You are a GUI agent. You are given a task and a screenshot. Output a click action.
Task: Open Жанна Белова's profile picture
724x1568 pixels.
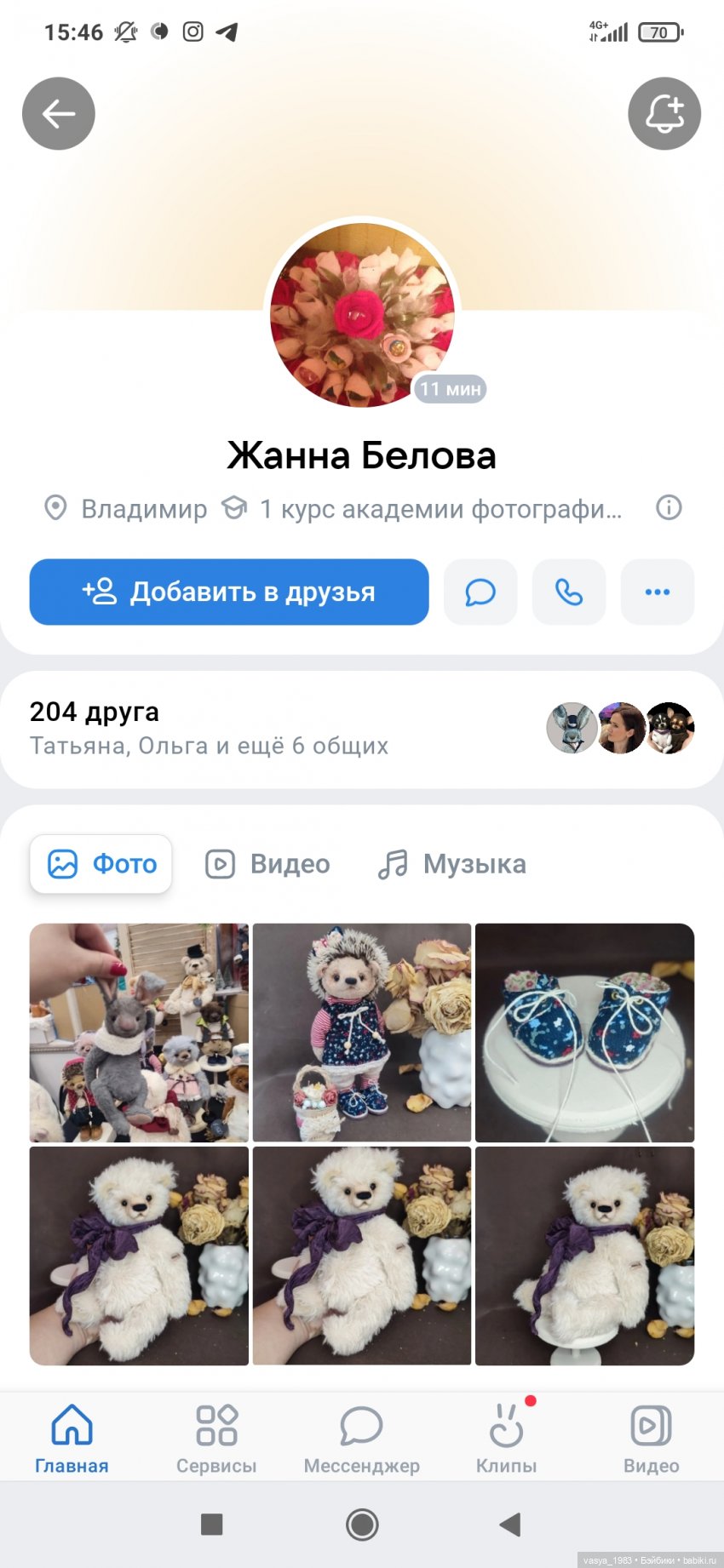click(x=362, y=315)
